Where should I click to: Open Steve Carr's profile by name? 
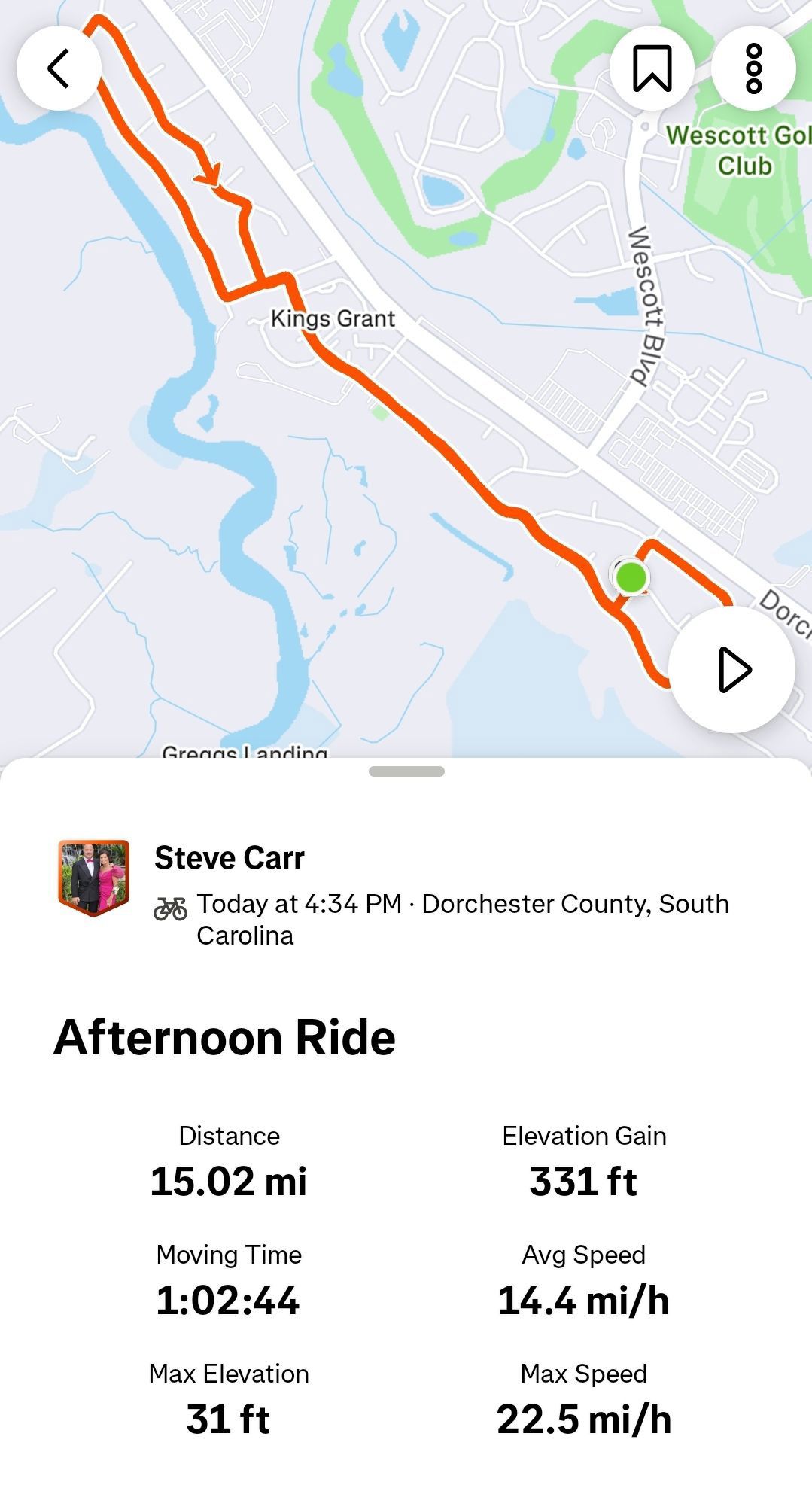click(230, 858)
